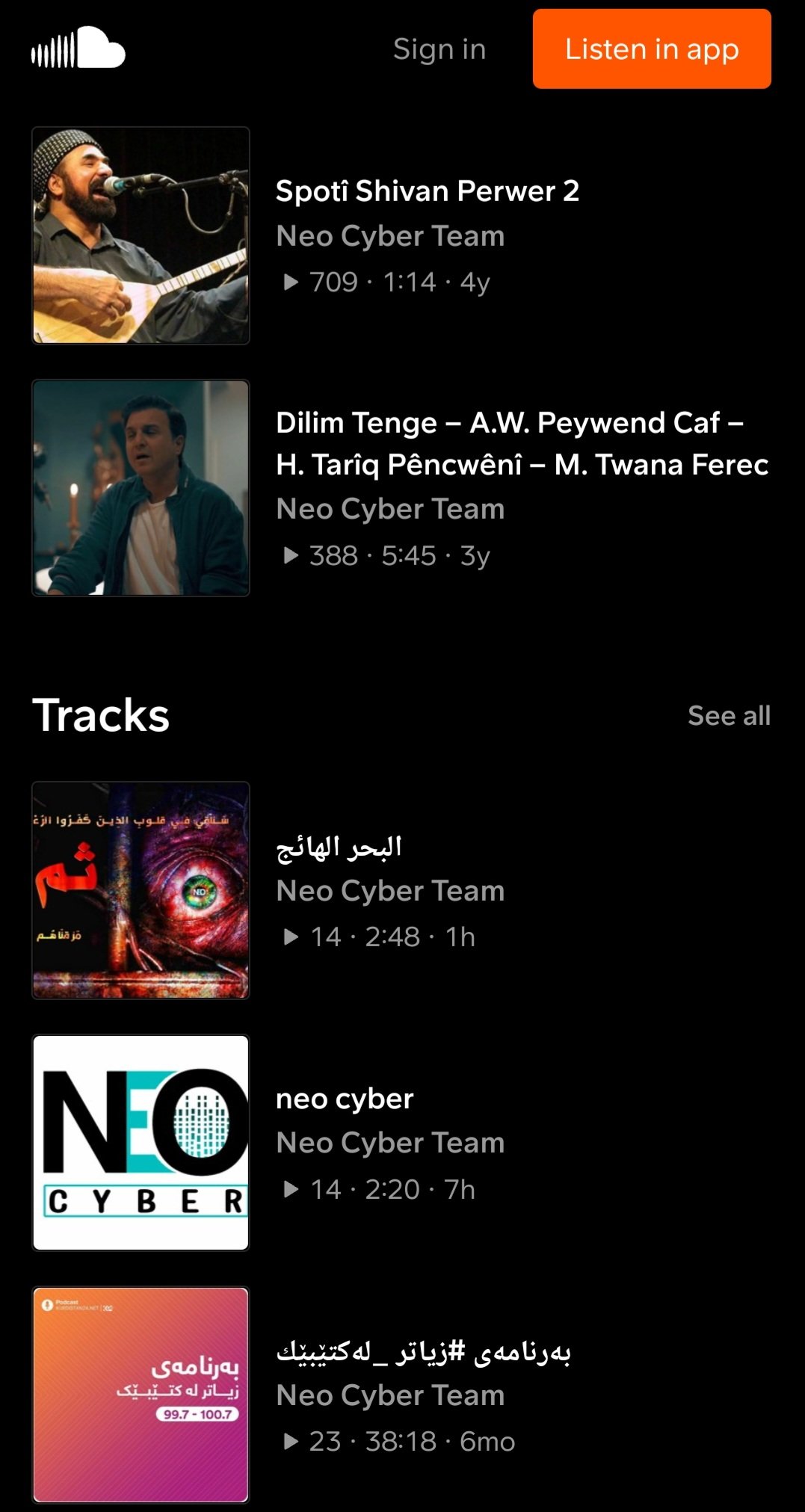Image resolution: width=805 pixels, height=1512 pixels.
Task: Open the SoundCloud home logo
Action: pos(78,49)
